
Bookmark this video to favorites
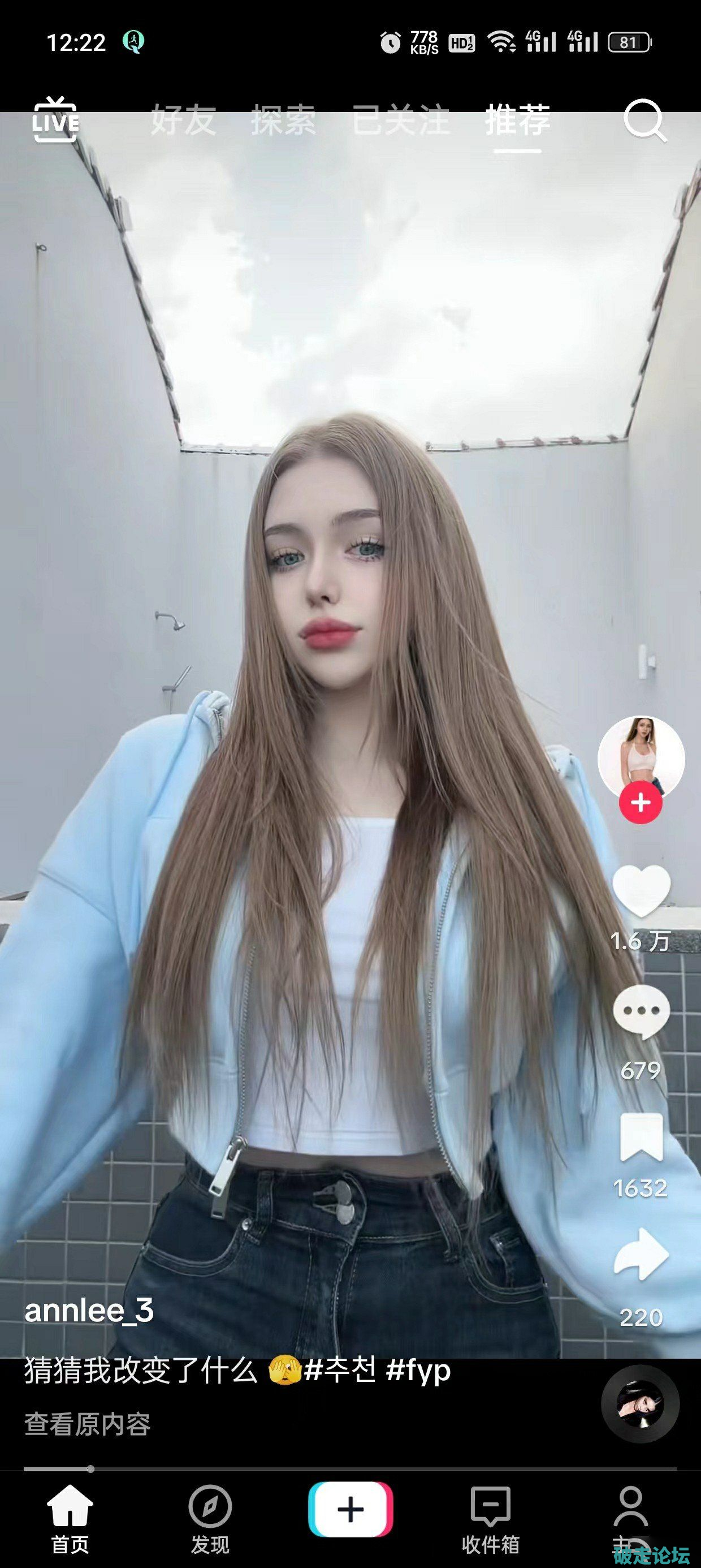click(x=641, y=1137)
